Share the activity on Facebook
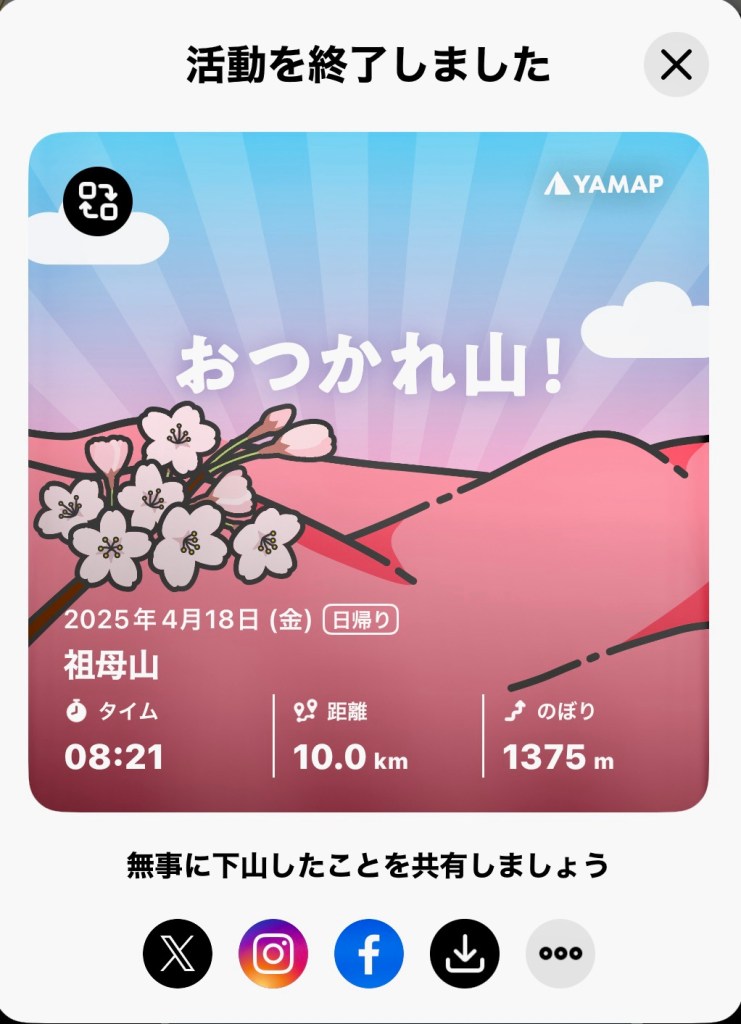 [x=369, y=953]
